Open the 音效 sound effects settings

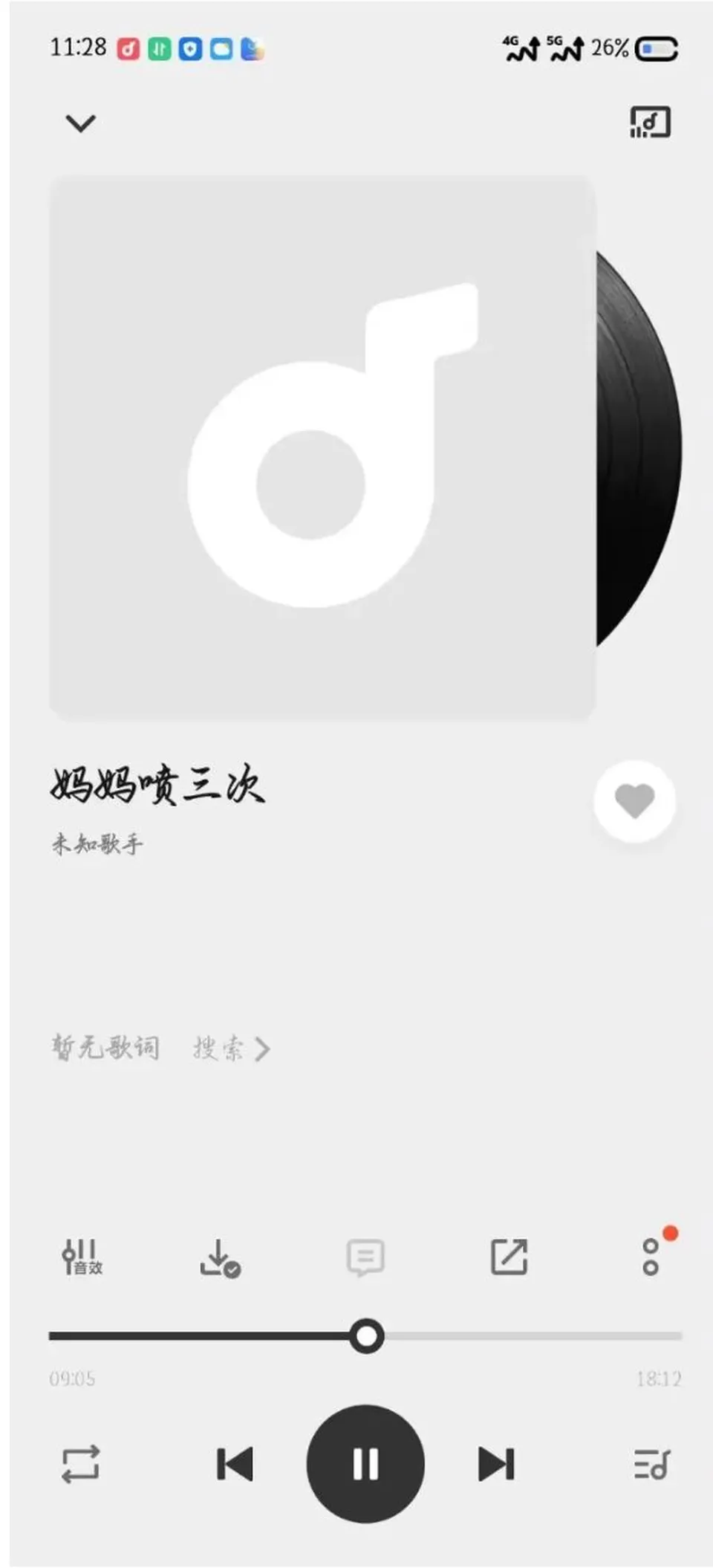pos(82,1257)
